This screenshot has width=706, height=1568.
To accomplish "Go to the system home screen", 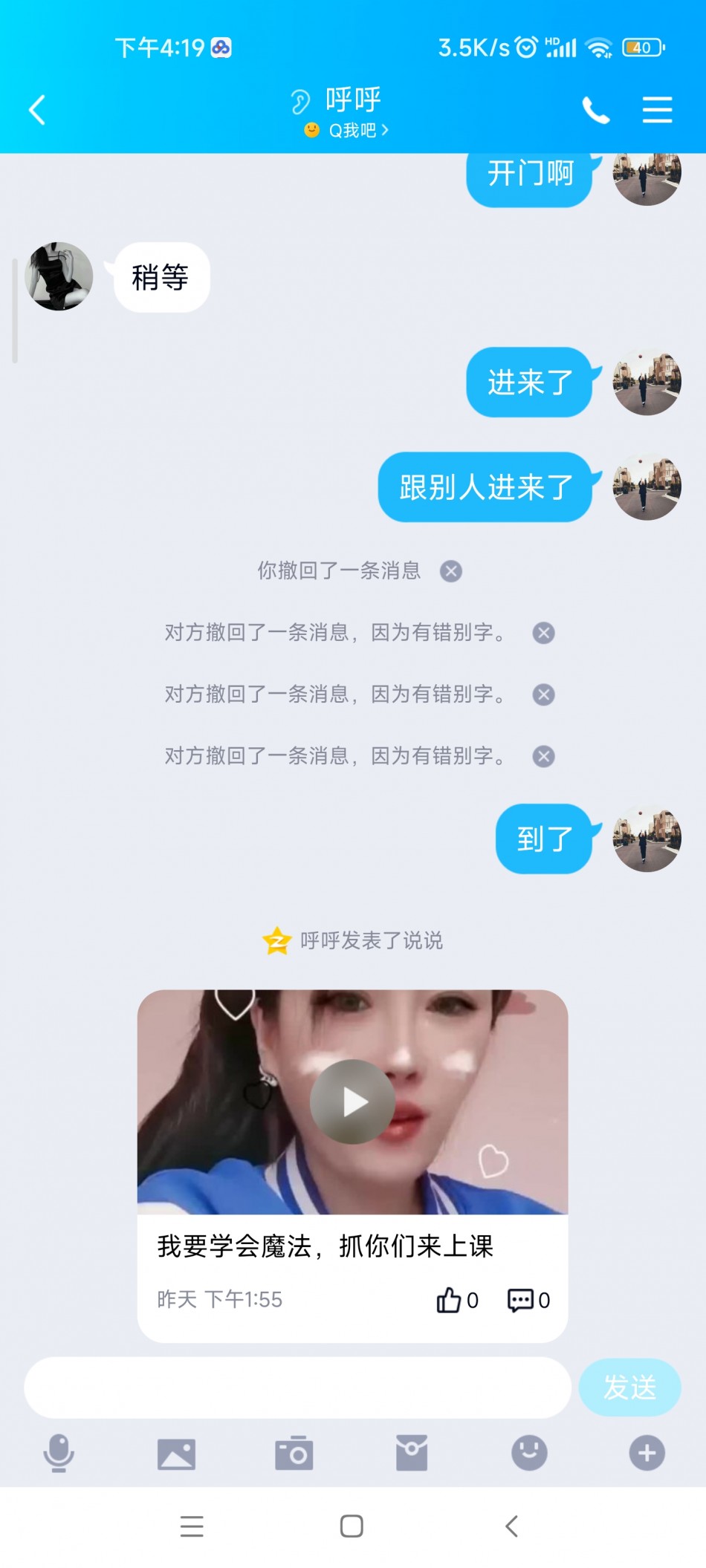I will click(x=352, y=1526).
